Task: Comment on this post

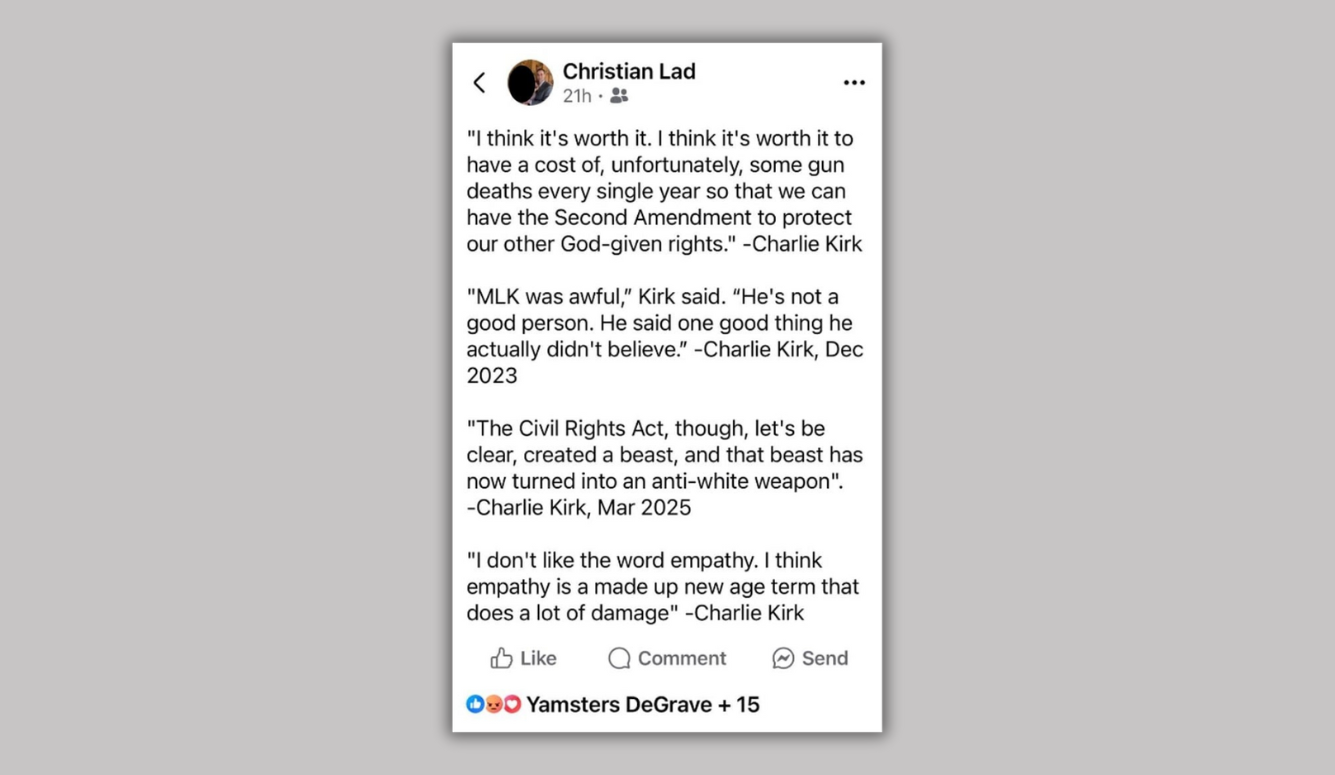Action: coord(667,658)
